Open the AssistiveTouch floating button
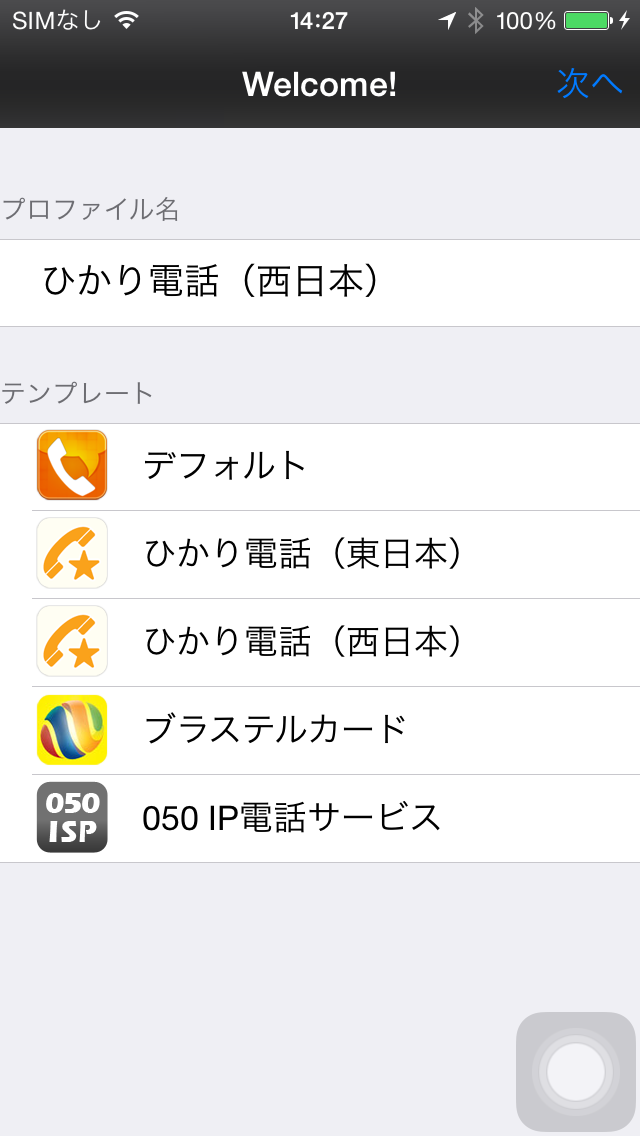The width and height of the screenshot is (640, 1136). coord(575,1072)
